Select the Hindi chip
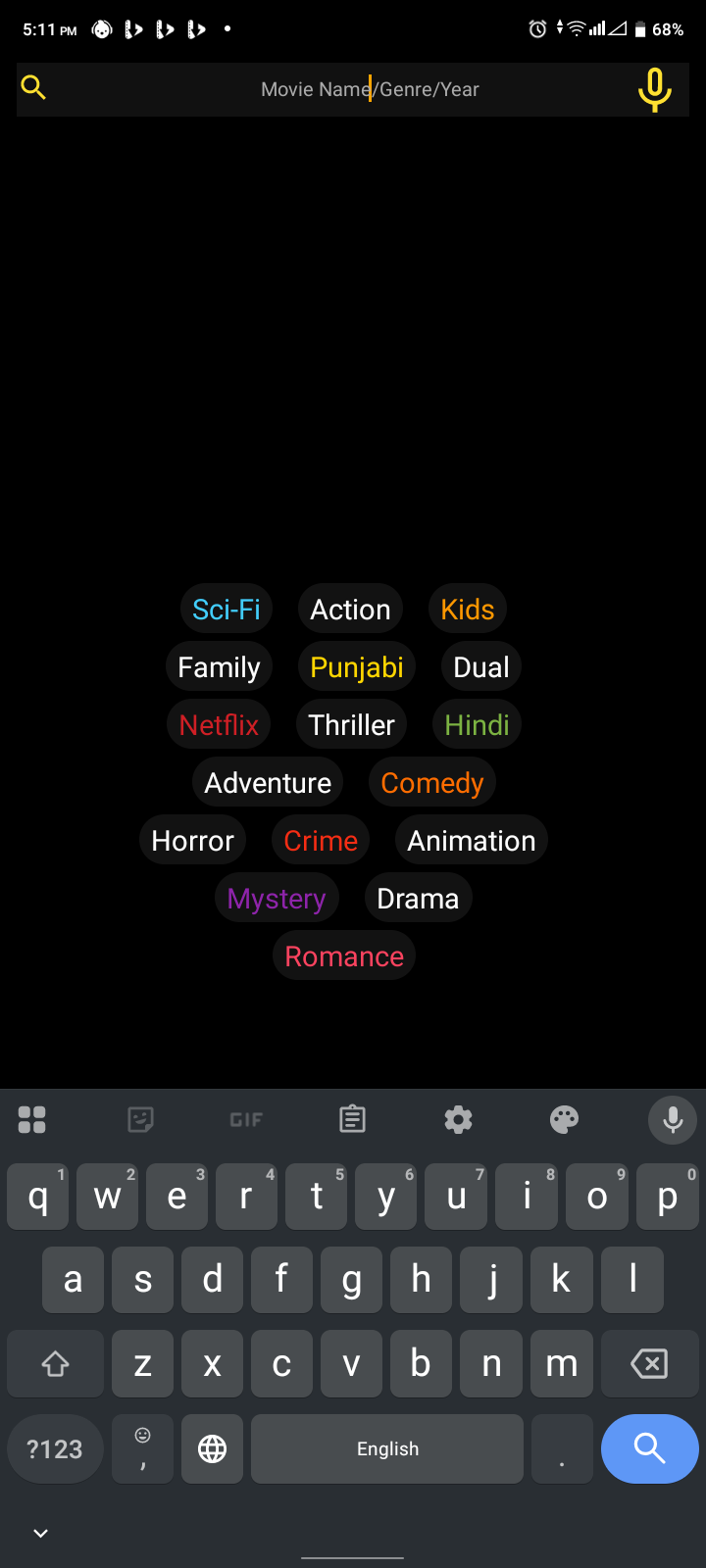706x1568 pixels. [477, 725]
